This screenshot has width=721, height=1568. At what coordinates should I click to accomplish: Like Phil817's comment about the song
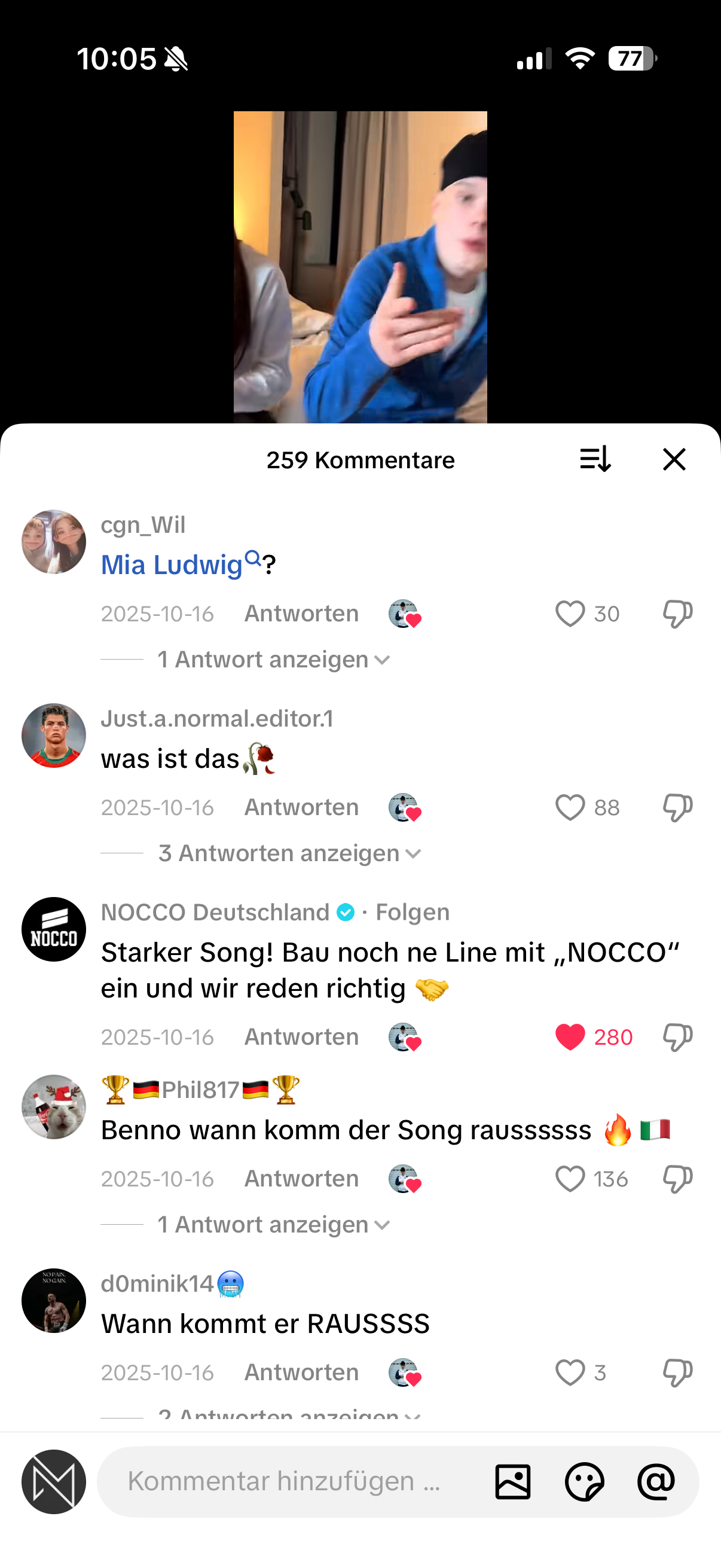(x=570, y=1179)
